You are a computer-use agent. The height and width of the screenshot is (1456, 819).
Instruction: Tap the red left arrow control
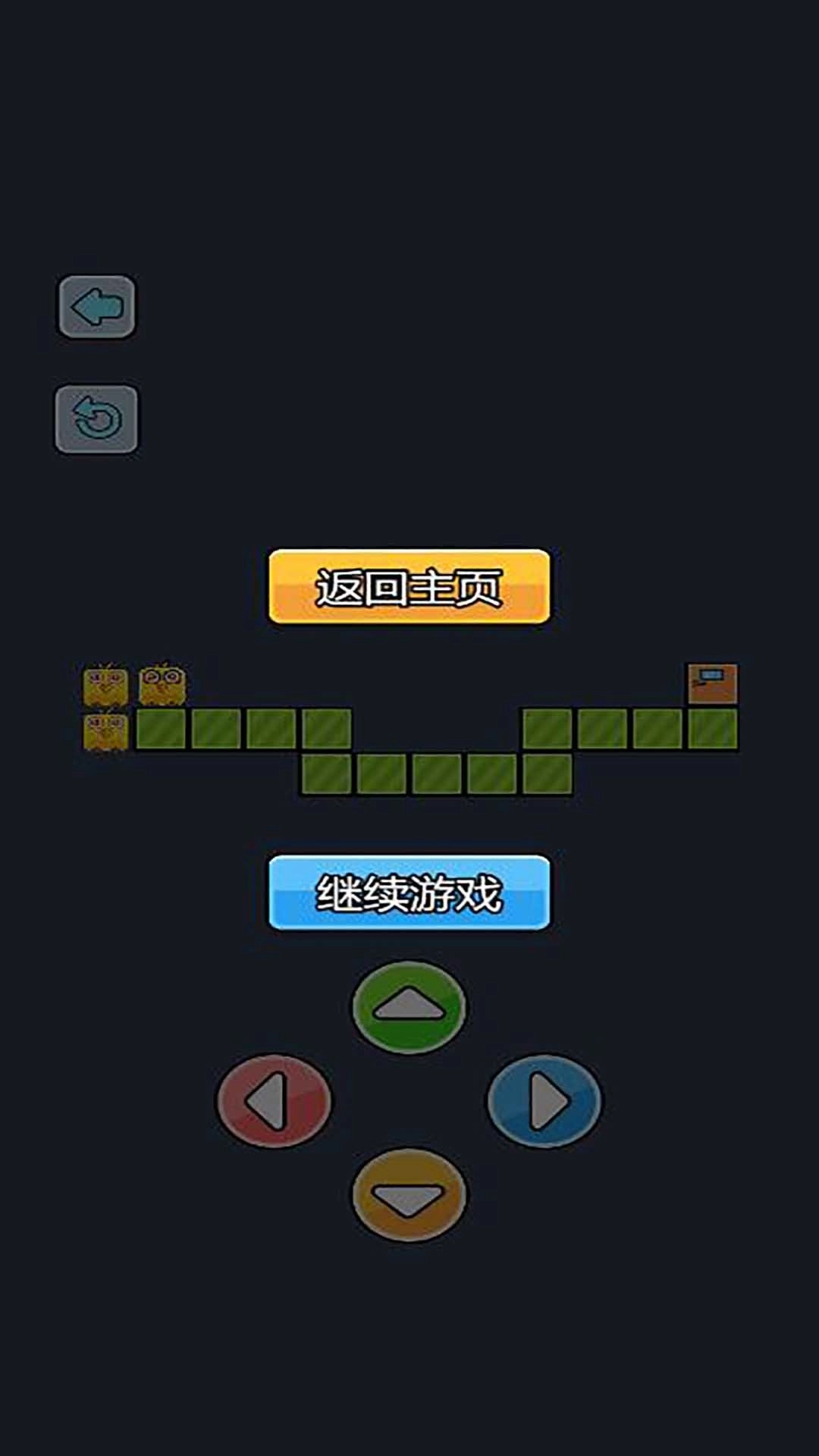click(274, 1100)
